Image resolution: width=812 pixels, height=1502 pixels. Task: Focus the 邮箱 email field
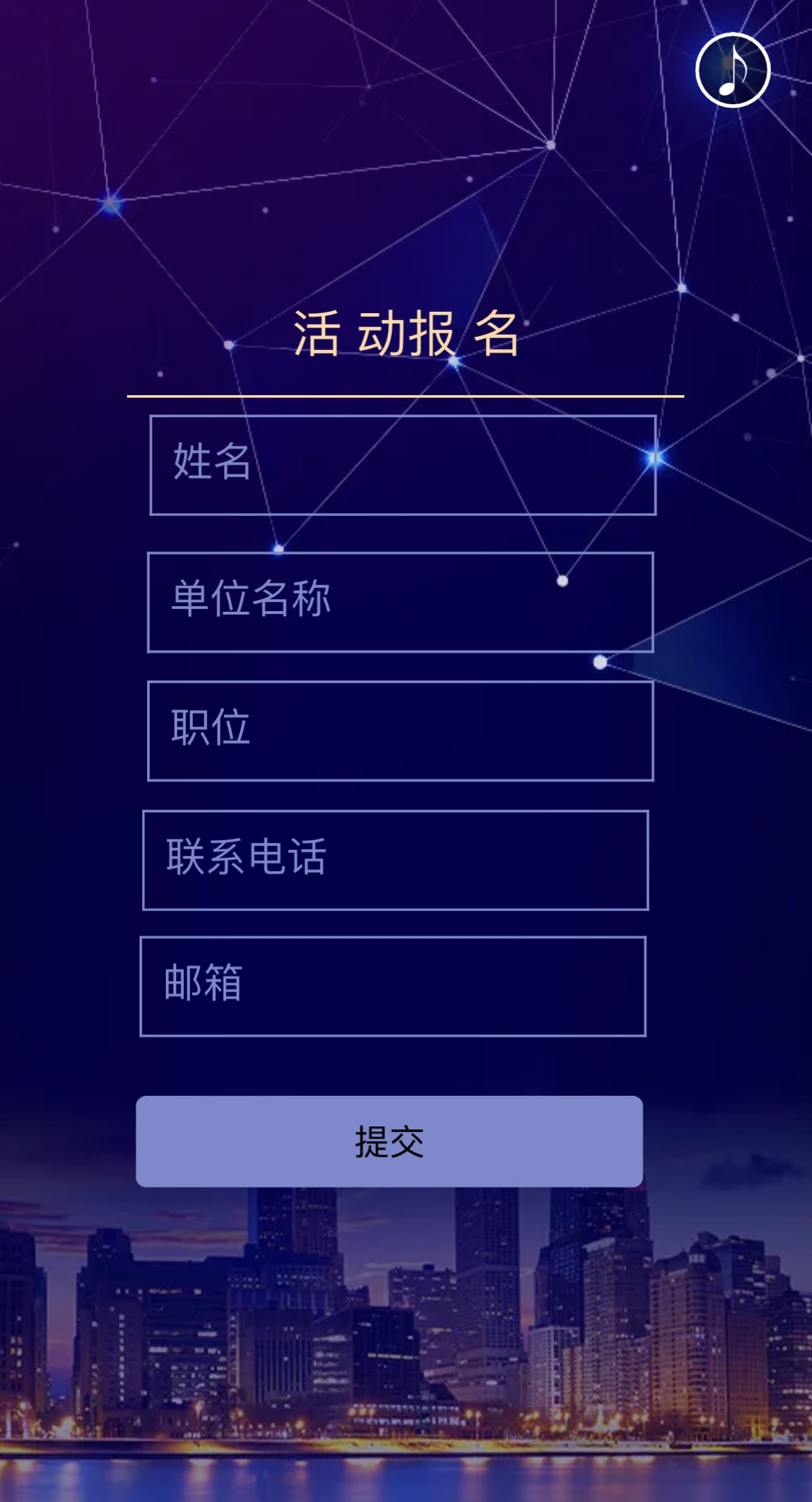pos(393,987)
